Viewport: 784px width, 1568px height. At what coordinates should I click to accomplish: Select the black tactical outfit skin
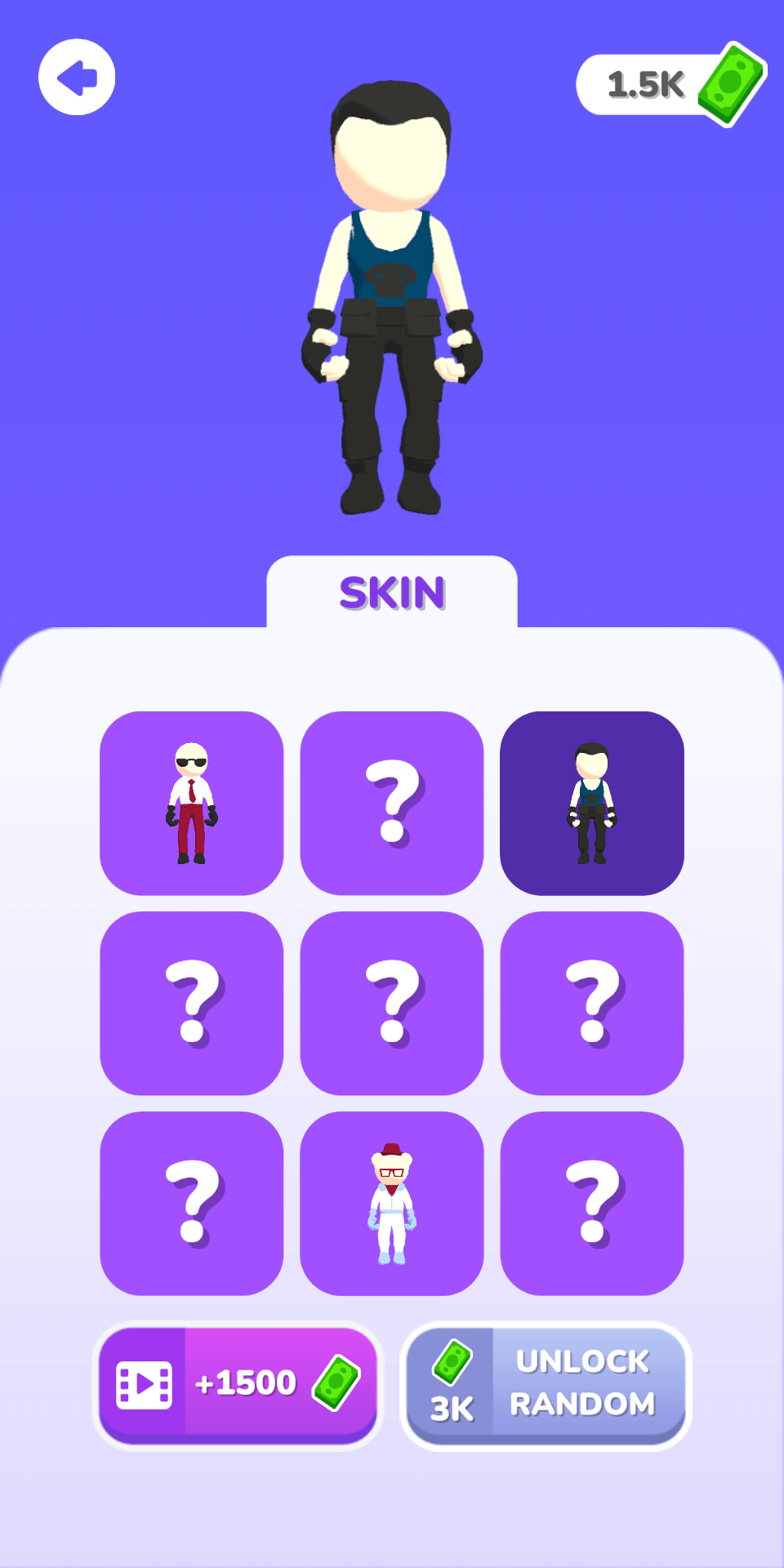tap(592, 804)
